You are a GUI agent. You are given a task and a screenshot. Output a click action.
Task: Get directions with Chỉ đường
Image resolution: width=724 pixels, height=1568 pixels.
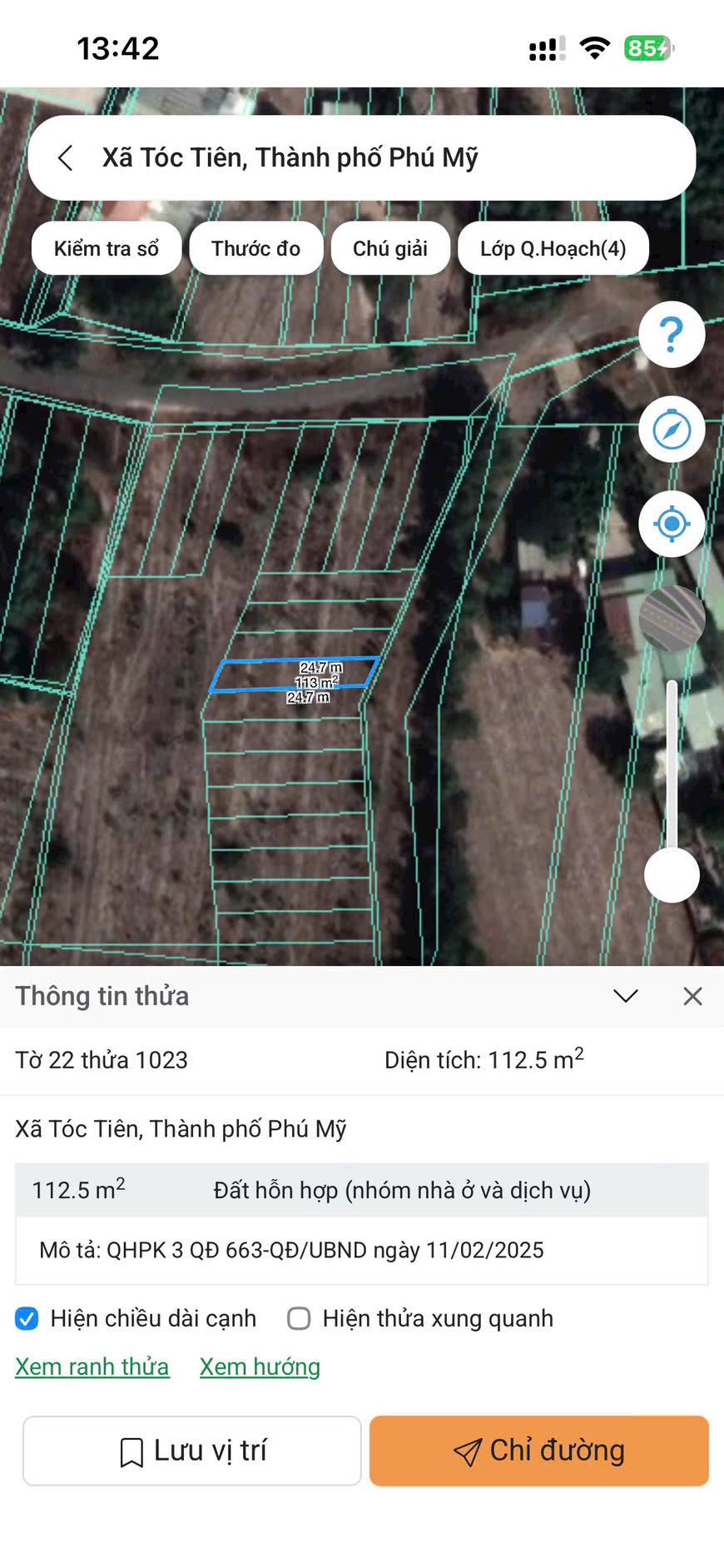[539, 1451]
